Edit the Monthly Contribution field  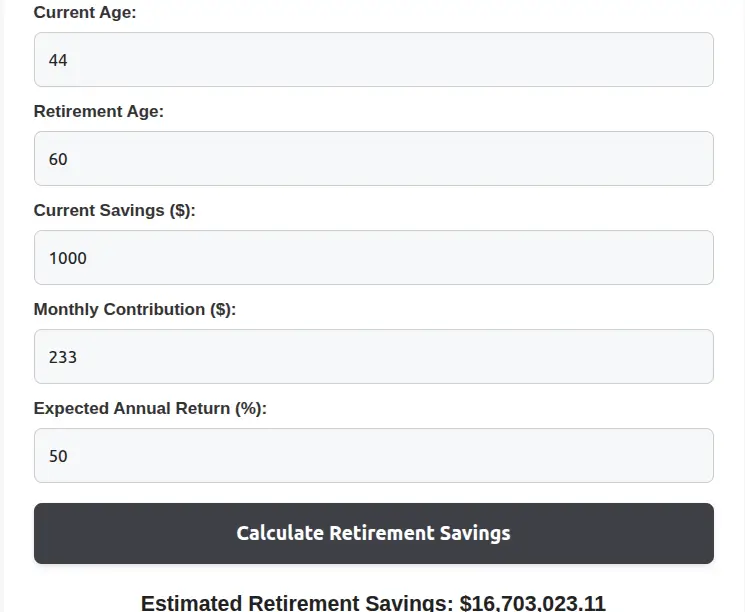tap(373, 357)
